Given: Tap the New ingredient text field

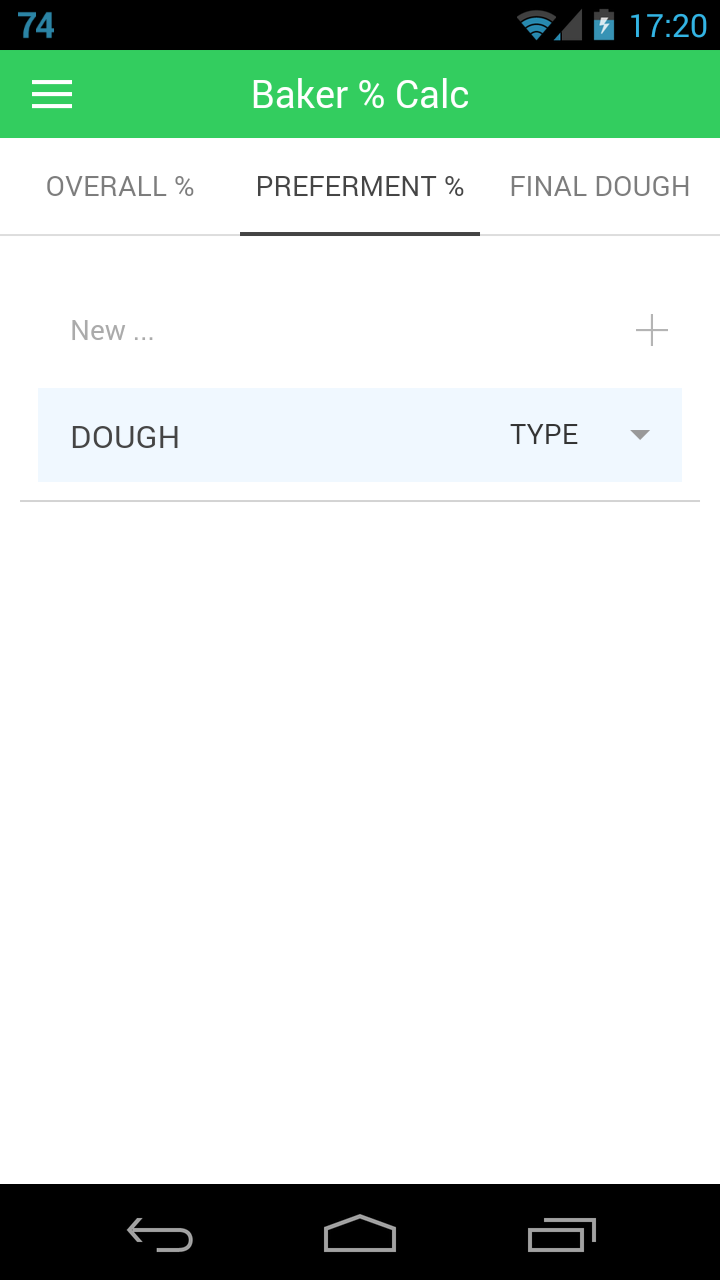Looking at the screenshot, I should click(x=330, y=331).
